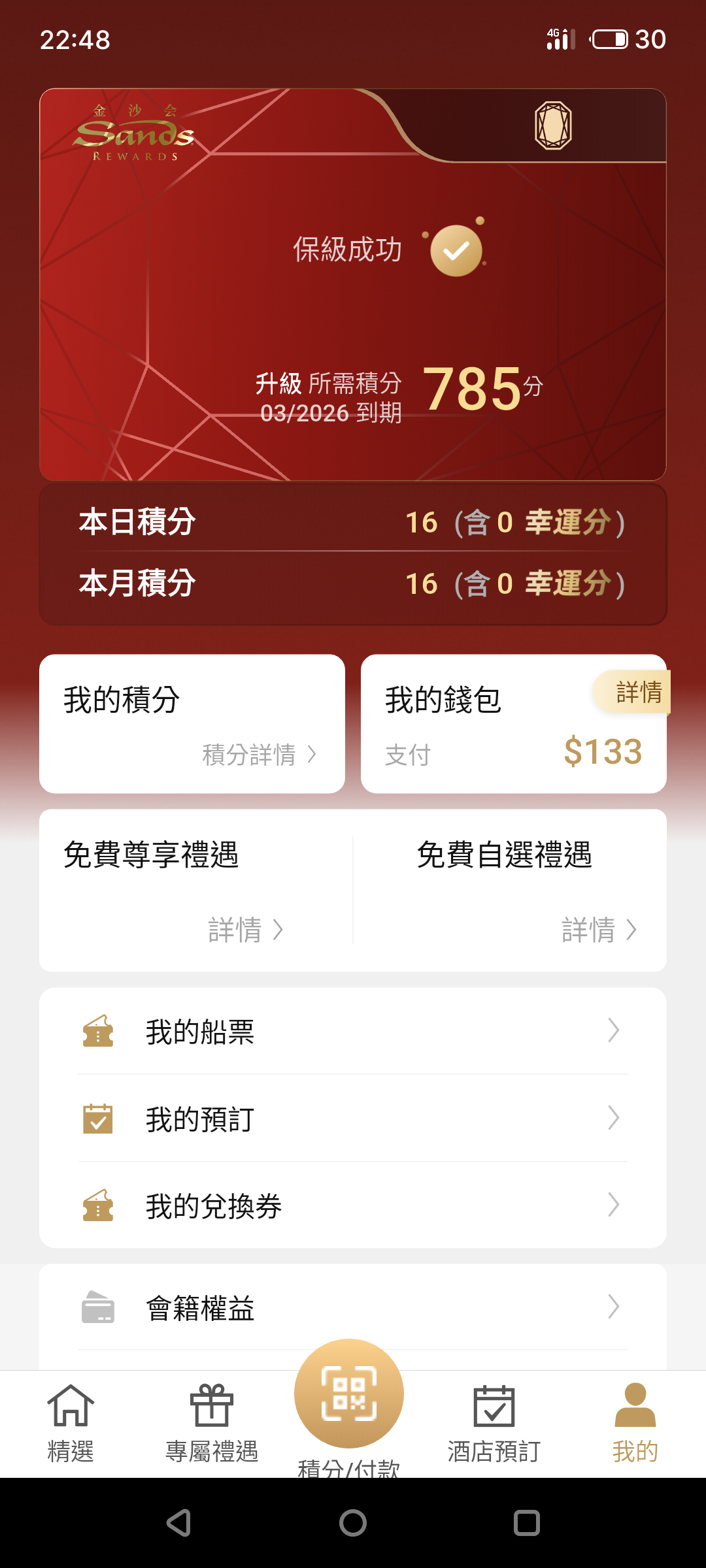This screenshot has width=706, height=1568.
Task: Open the 積分/付款 QR code button
Action: click(349, 1394)
